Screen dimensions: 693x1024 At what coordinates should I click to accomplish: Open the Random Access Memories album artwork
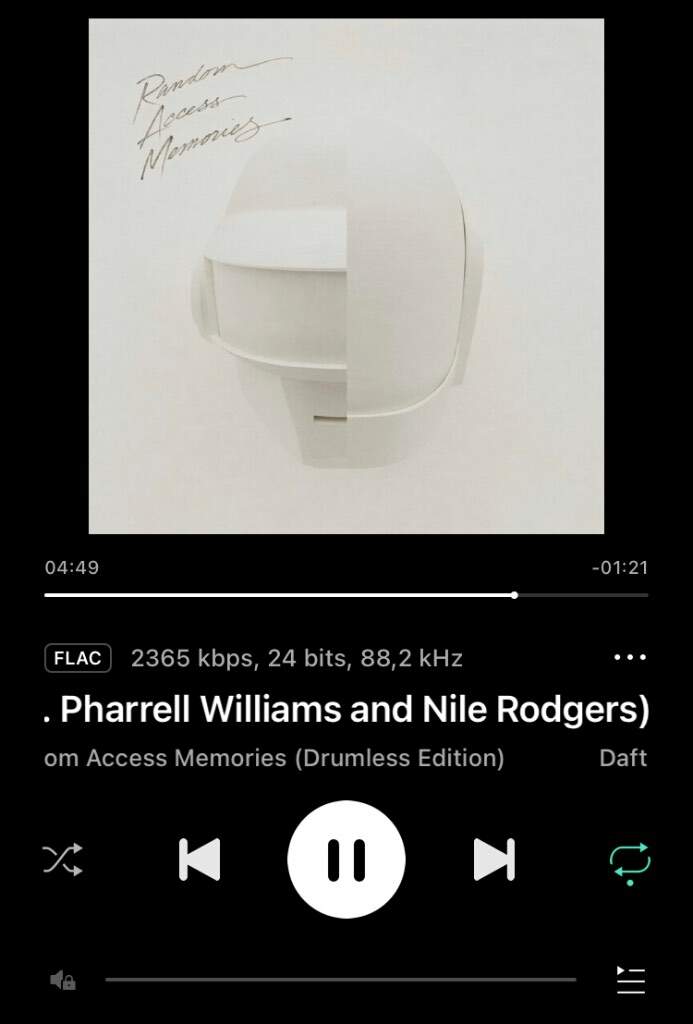[x=346, y=276]
